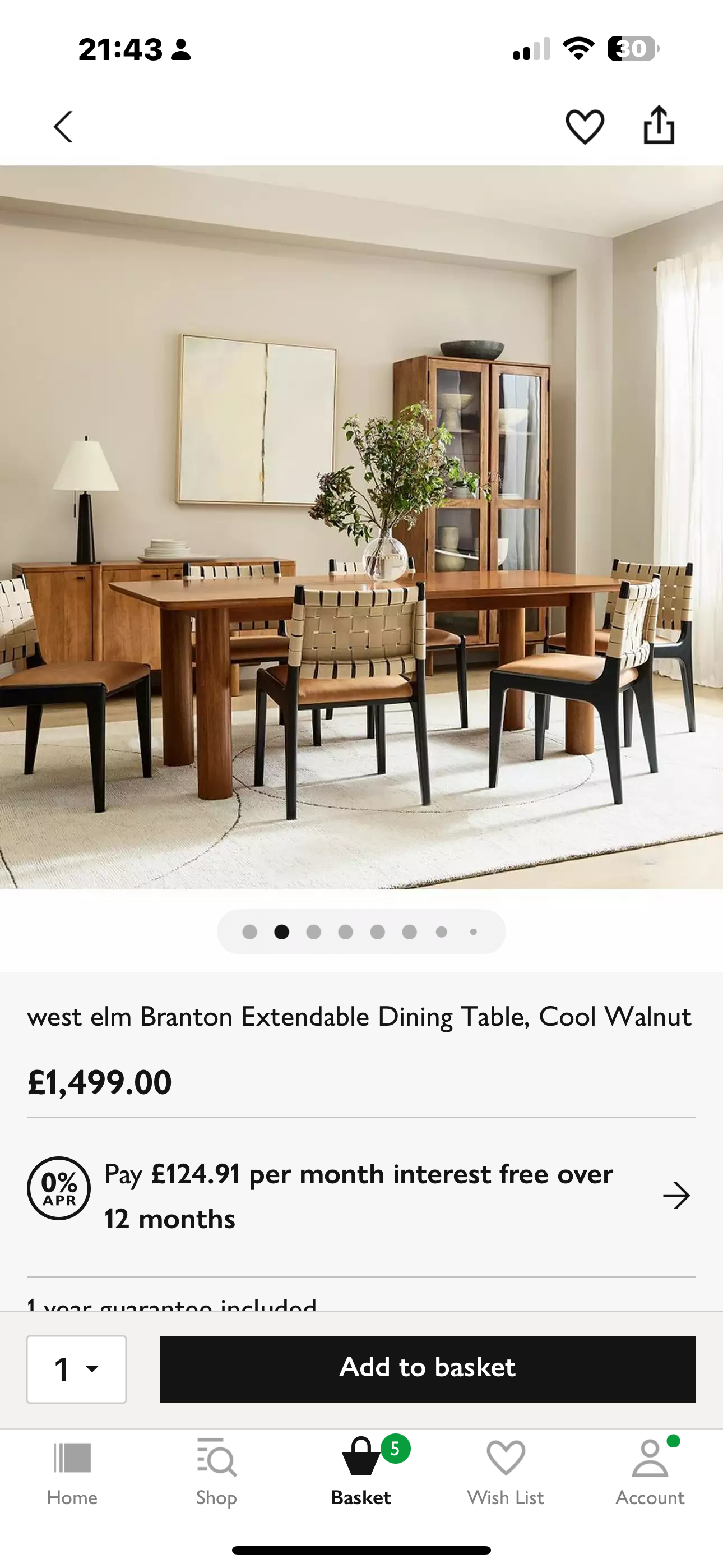
Task: Open the Basket tab
Action: (361, 1472)
